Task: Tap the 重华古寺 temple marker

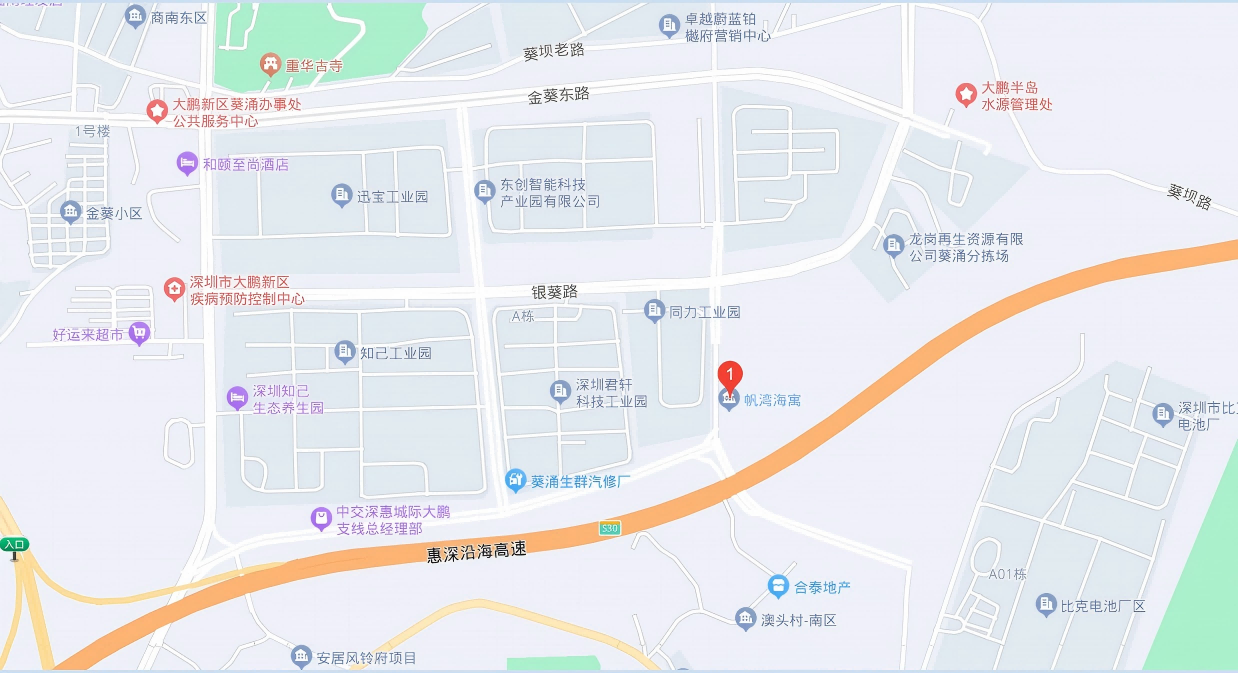Action: (x=269, y=65)
